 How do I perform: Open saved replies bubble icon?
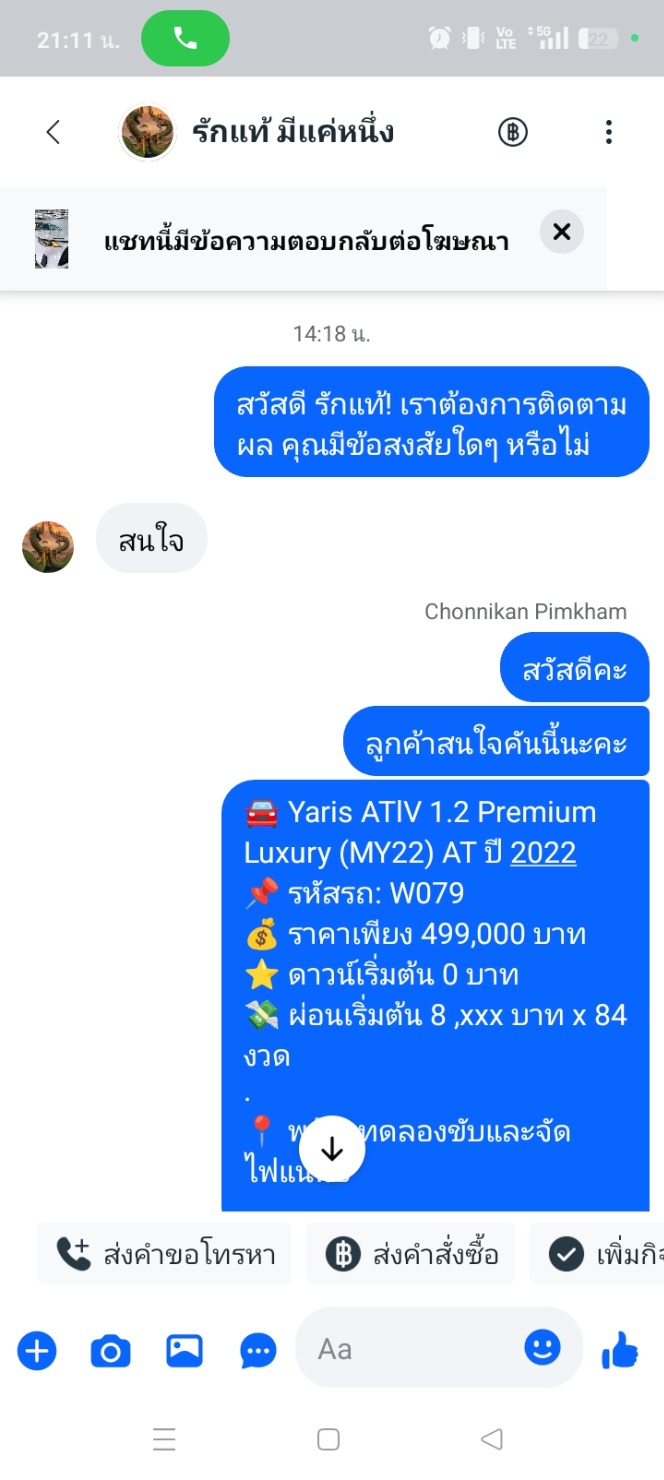[258, 1352]
